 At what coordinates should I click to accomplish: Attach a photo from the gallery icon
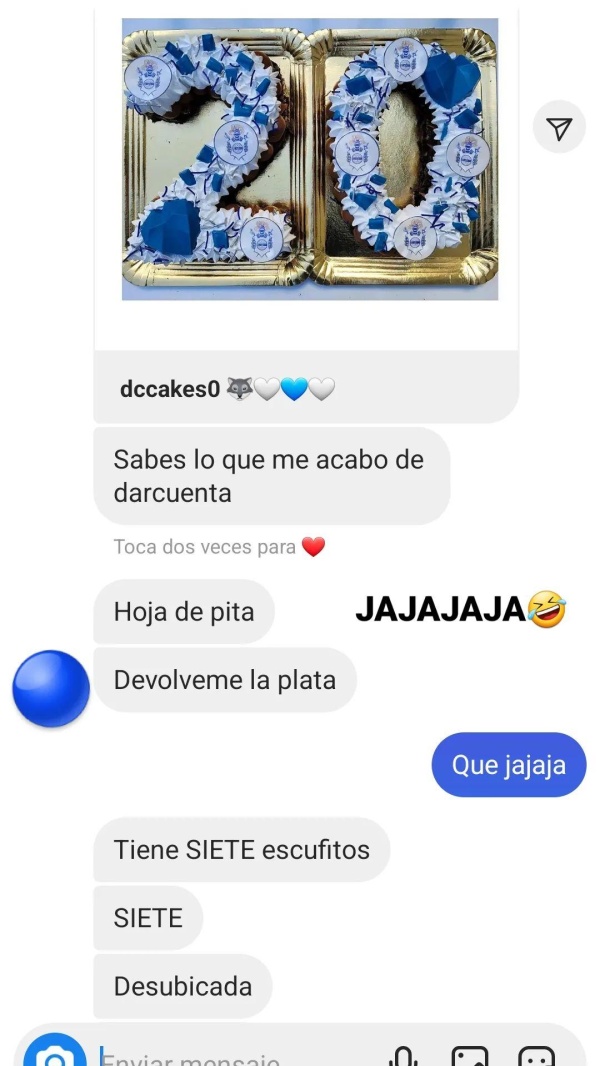pos(470,1057)
